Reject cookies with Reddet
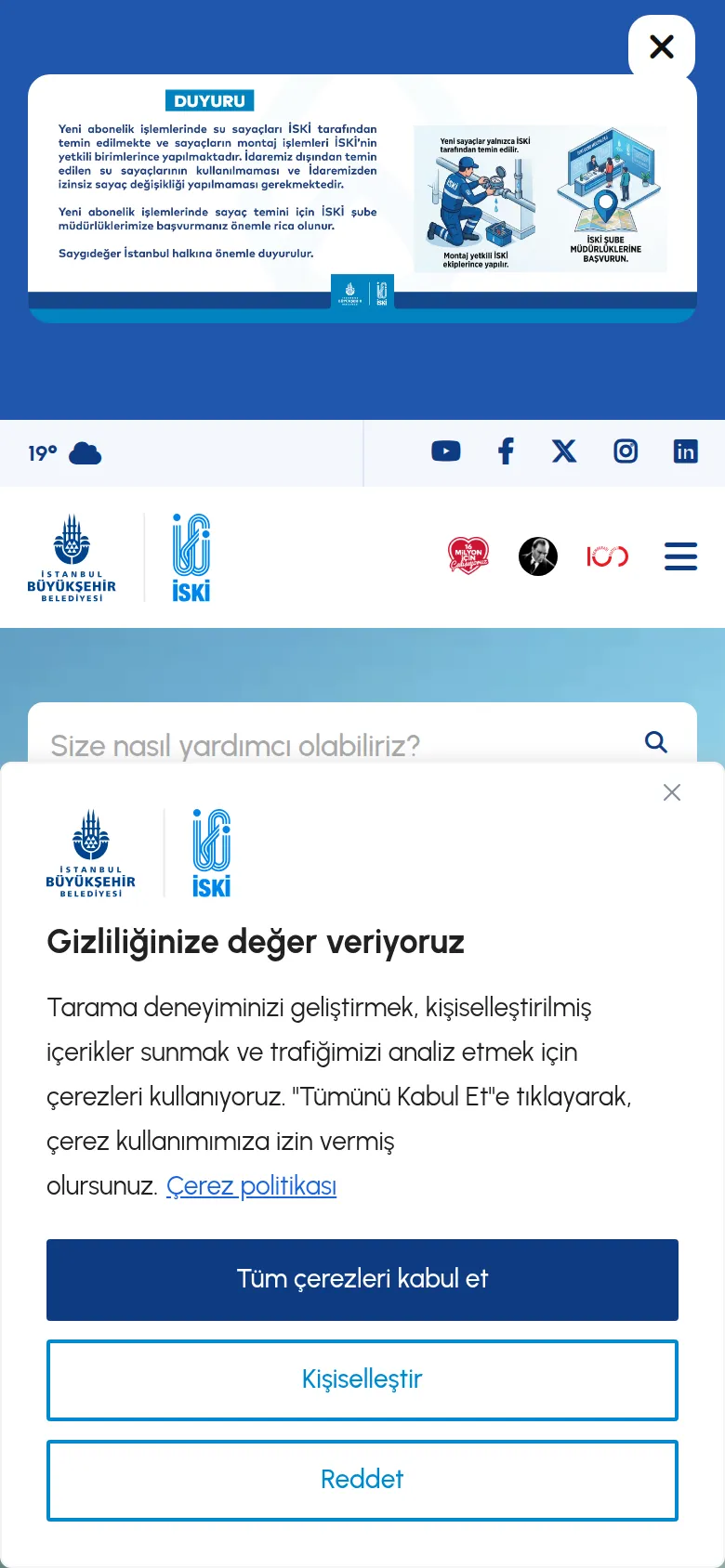This screenshot has width=725, height=1568. pyautogui.click(x=362, y=1480)
